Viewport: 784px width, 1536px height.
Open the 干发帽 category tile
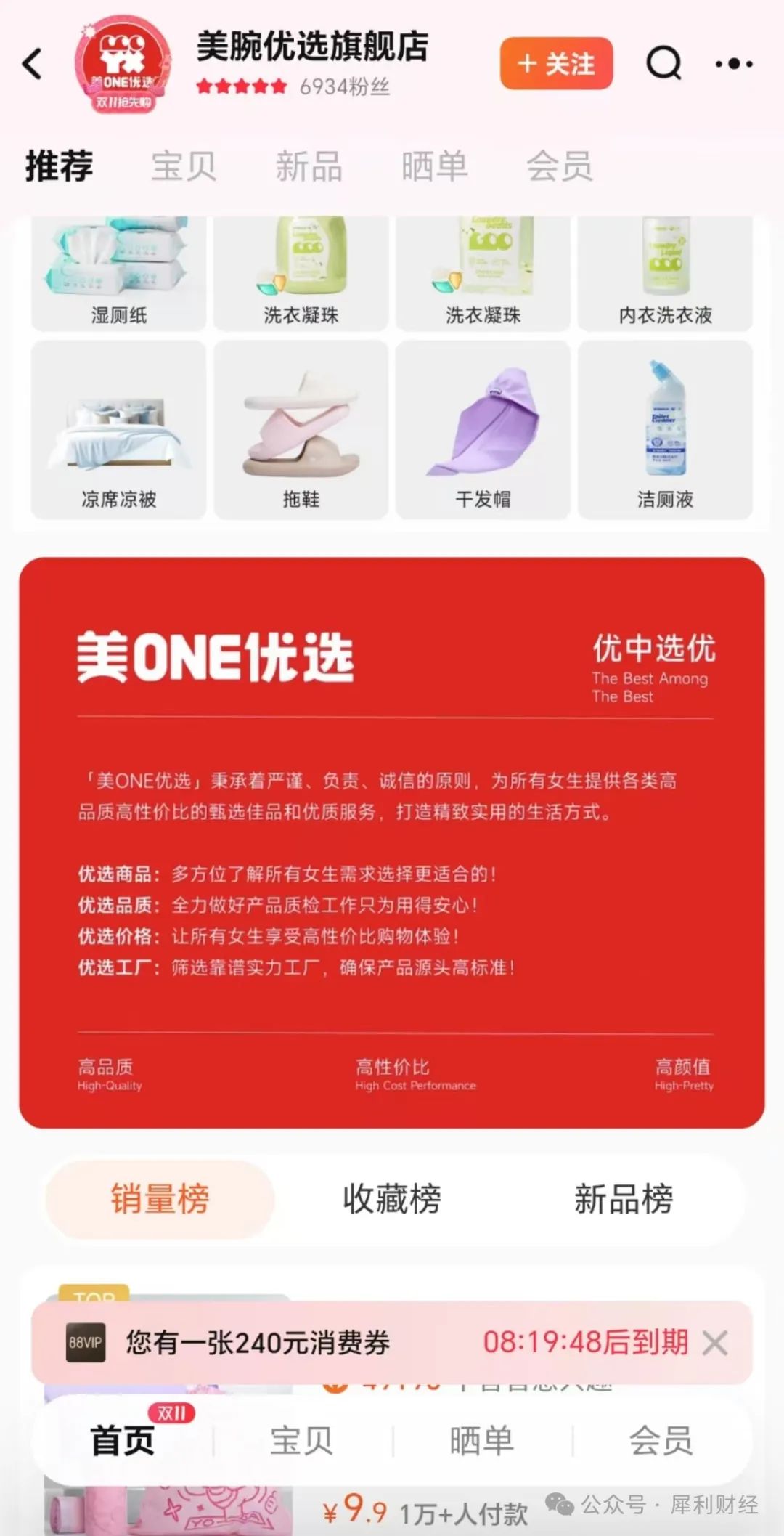483,430
